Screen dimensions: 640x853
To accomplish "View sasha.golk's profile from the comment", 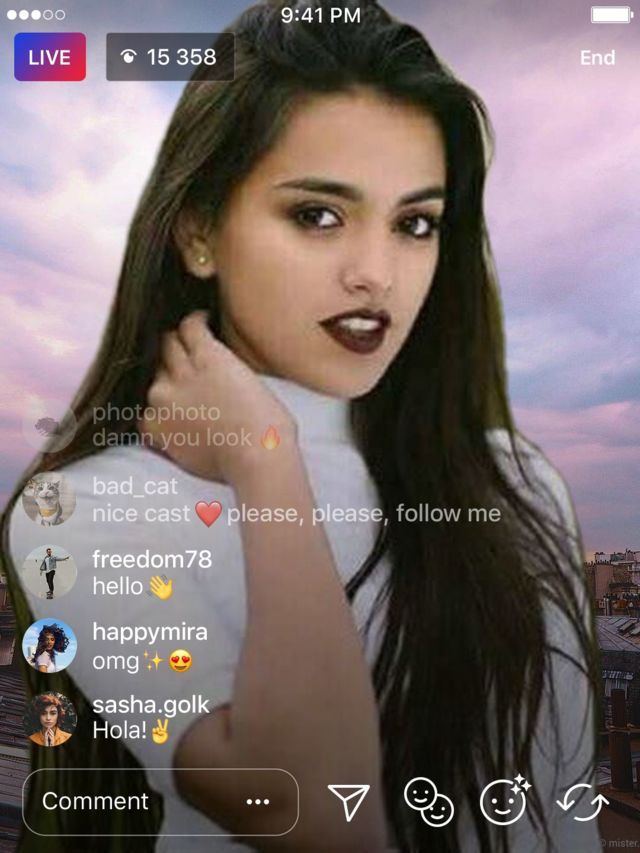I will coord(50,718).
